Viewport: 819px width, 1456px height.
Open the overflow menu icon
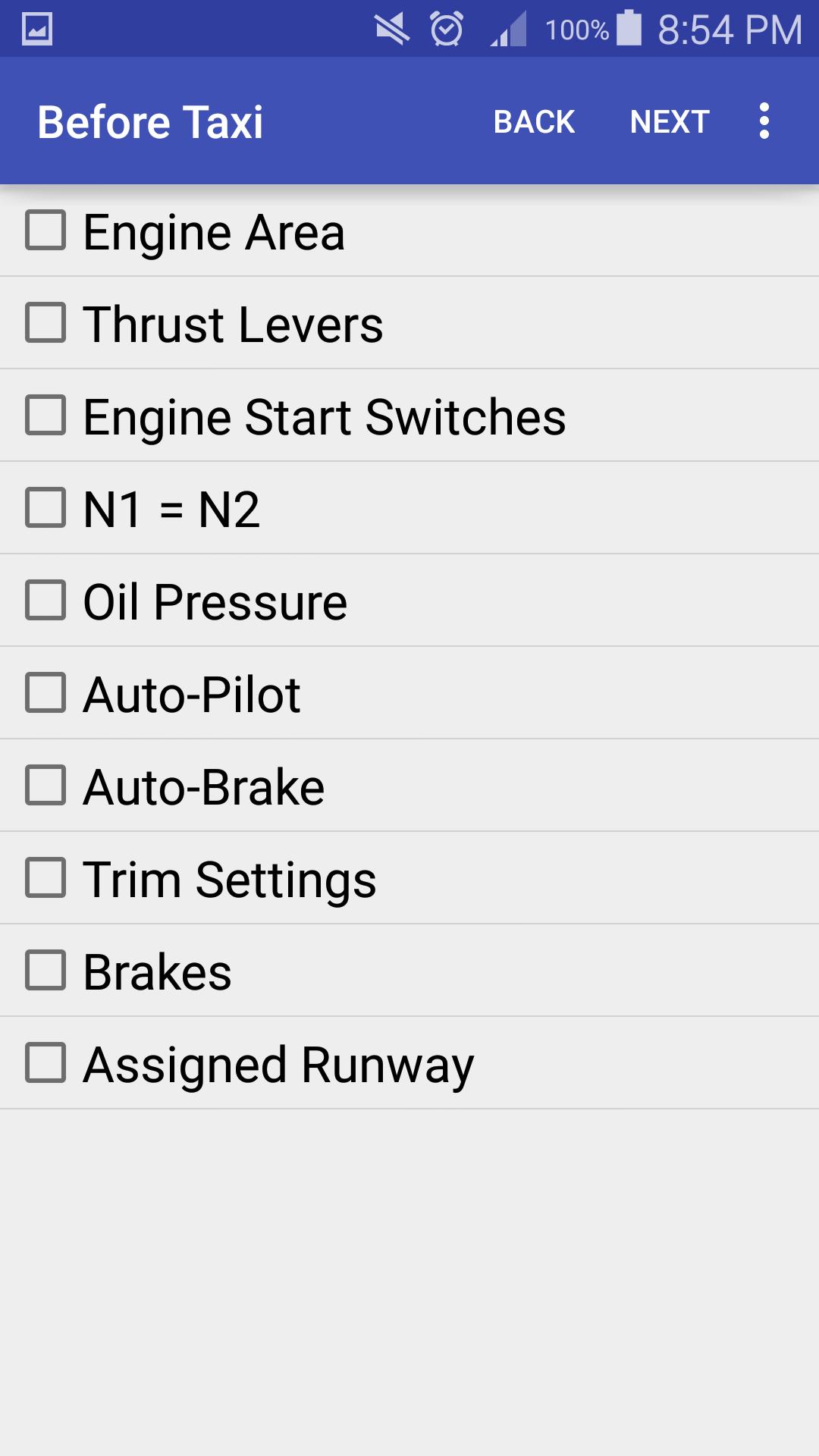point(763,121)
